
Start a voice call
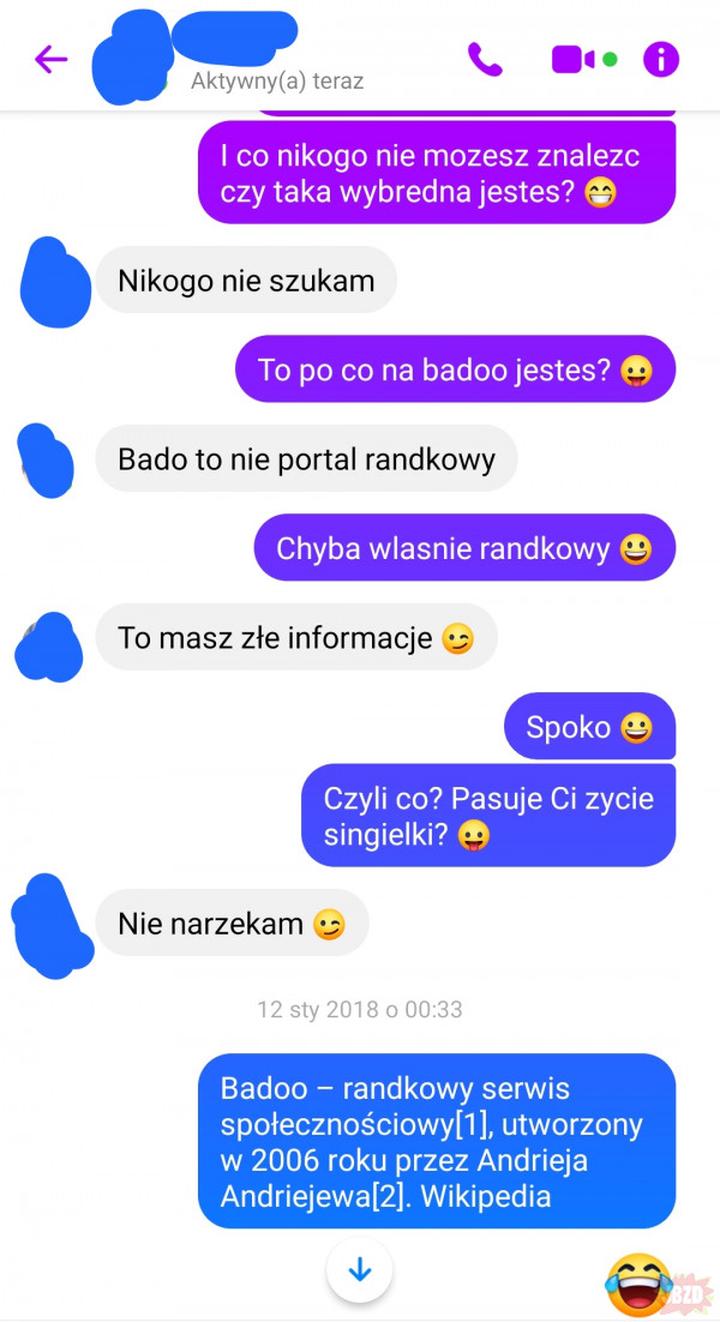[485, 60]
